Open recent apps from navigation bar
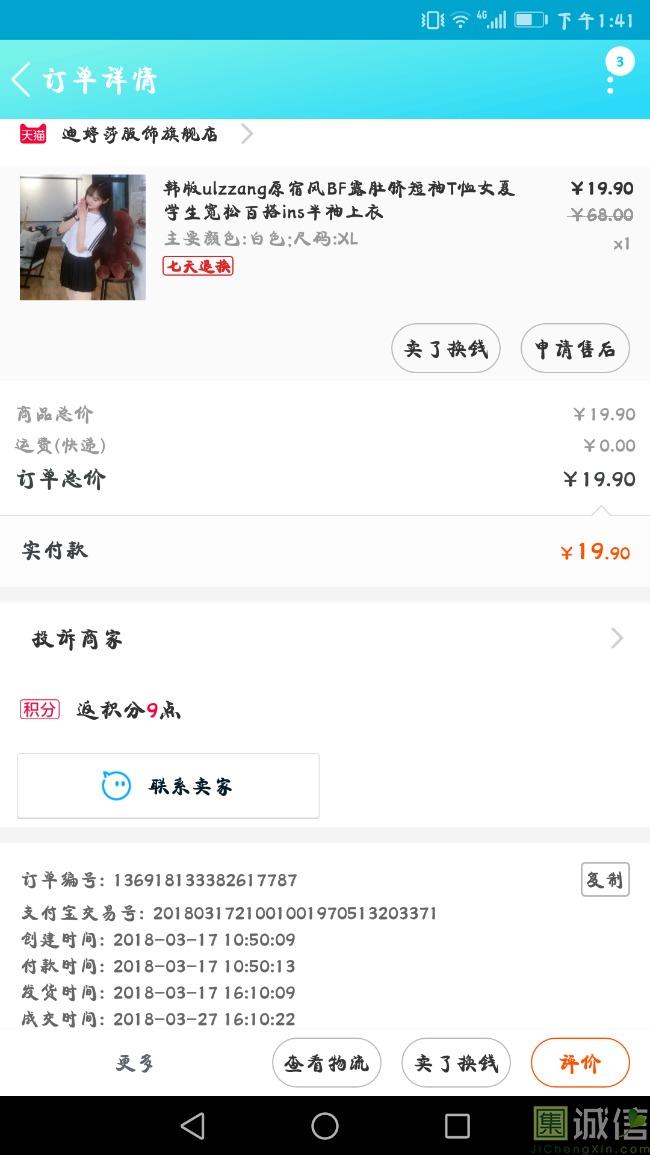This screenshot has width=650, height=1155. point(457,1126)
